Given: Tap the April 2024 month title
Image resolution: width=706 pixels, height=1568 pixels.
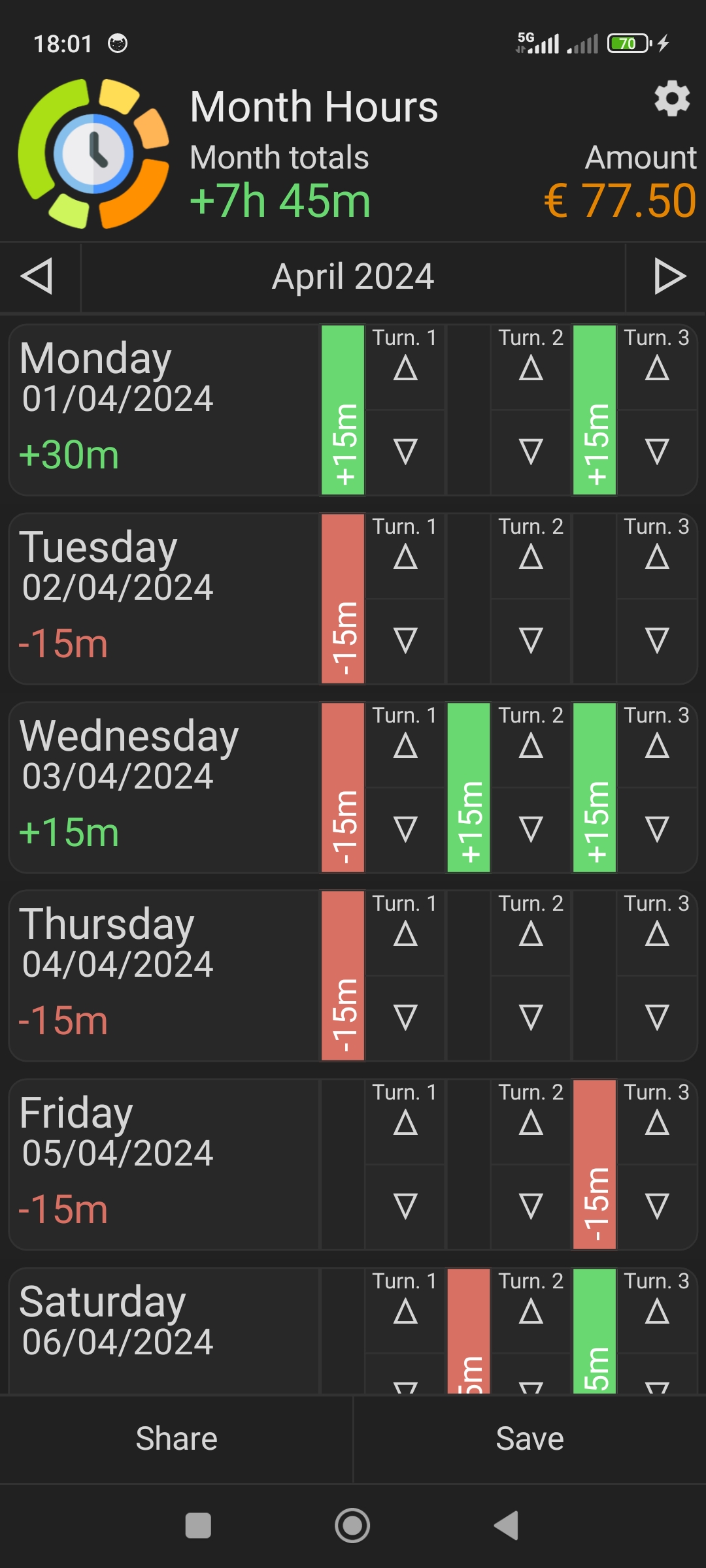Looking at the screenshot, I should [x=353, y=276].
